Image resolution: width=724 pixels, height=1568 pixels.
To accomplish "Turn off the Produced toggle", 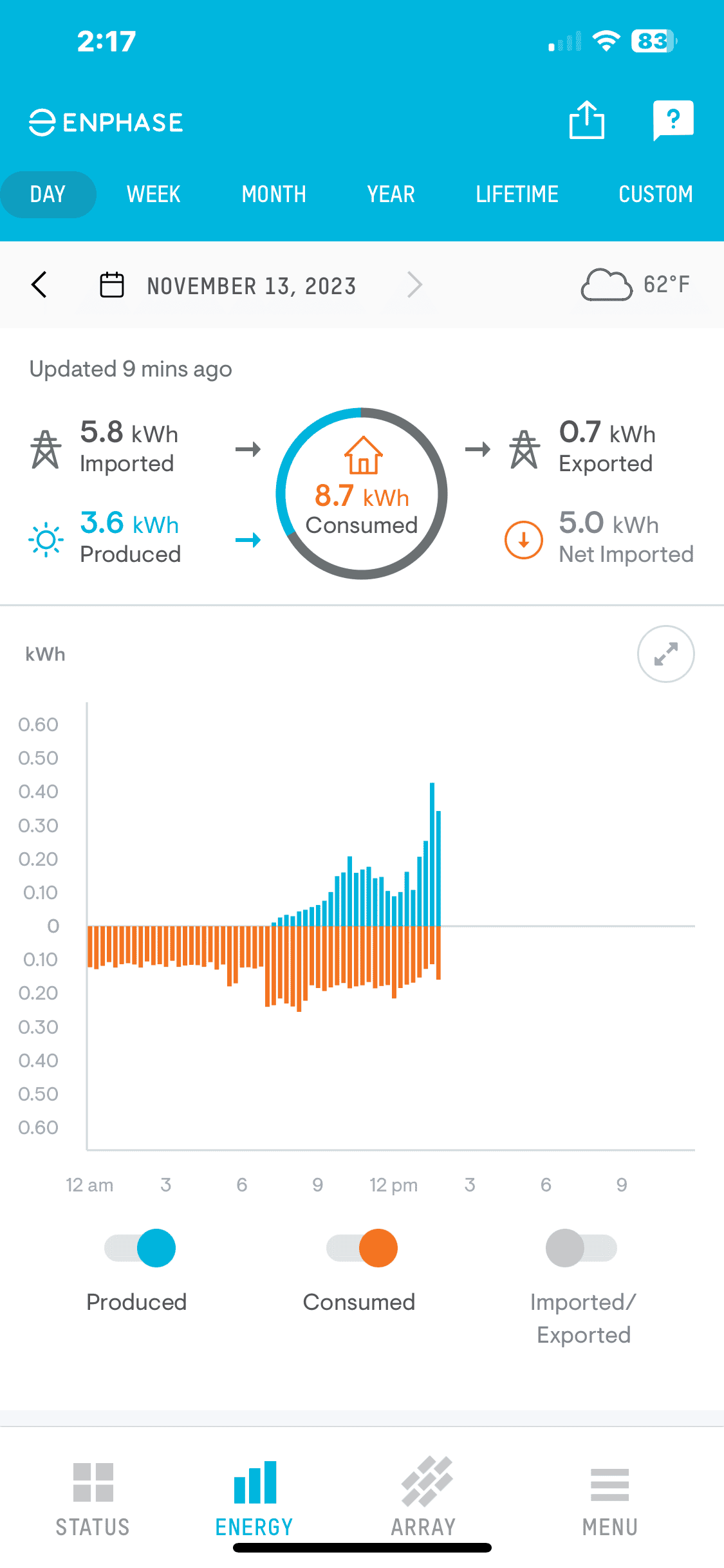I will [140, 1248].
